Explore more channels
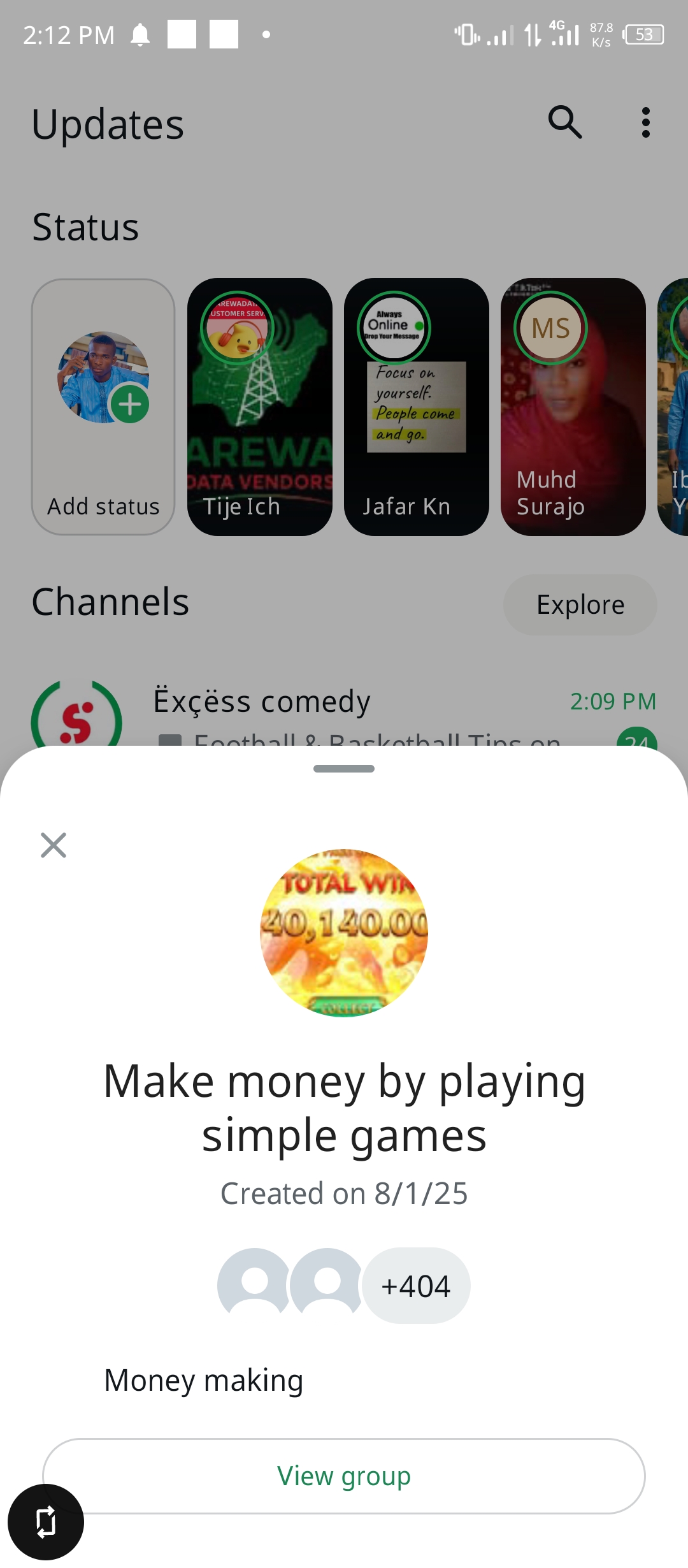This screenshot has width=688, height=1568. point(580,604)
